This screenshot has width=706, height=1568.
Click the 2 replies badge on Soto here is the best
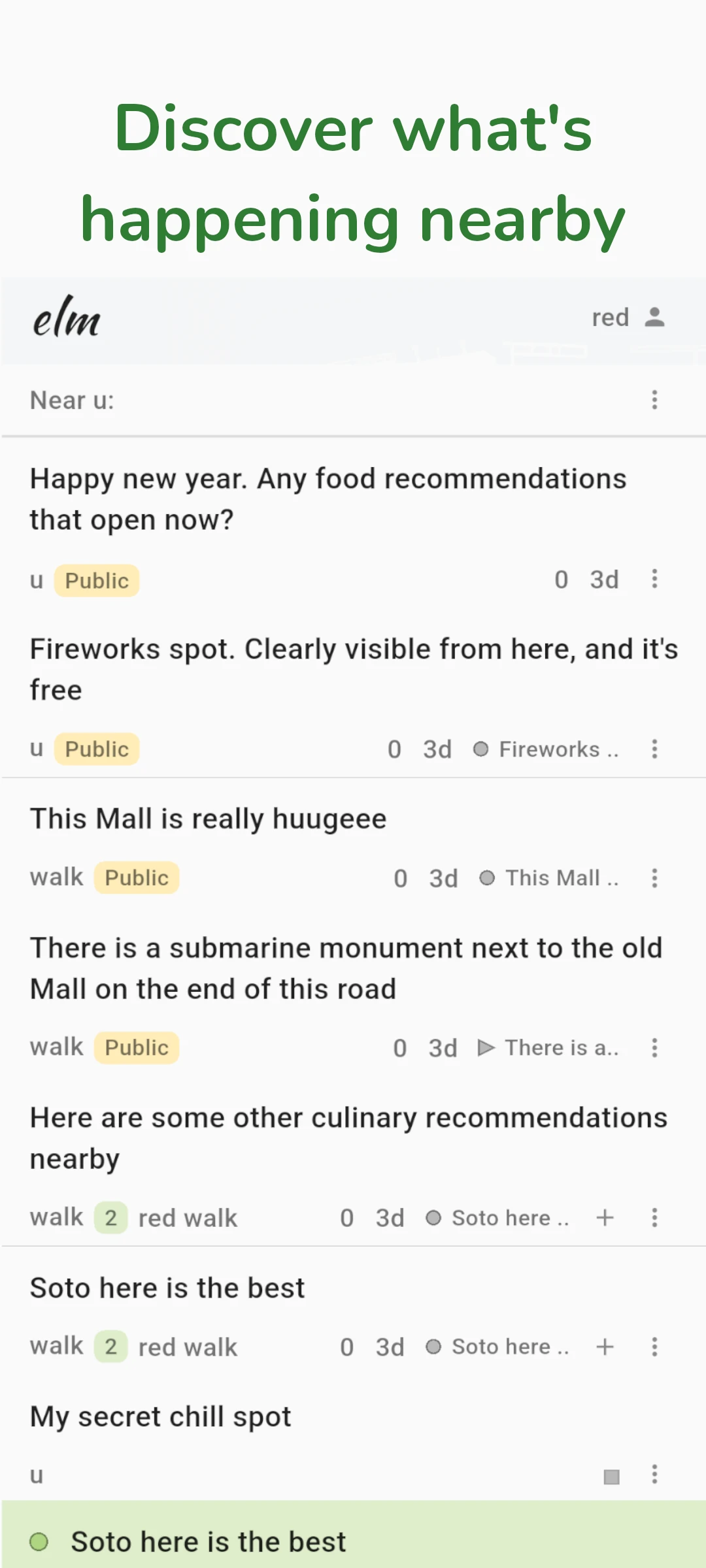pos(110,1346)
